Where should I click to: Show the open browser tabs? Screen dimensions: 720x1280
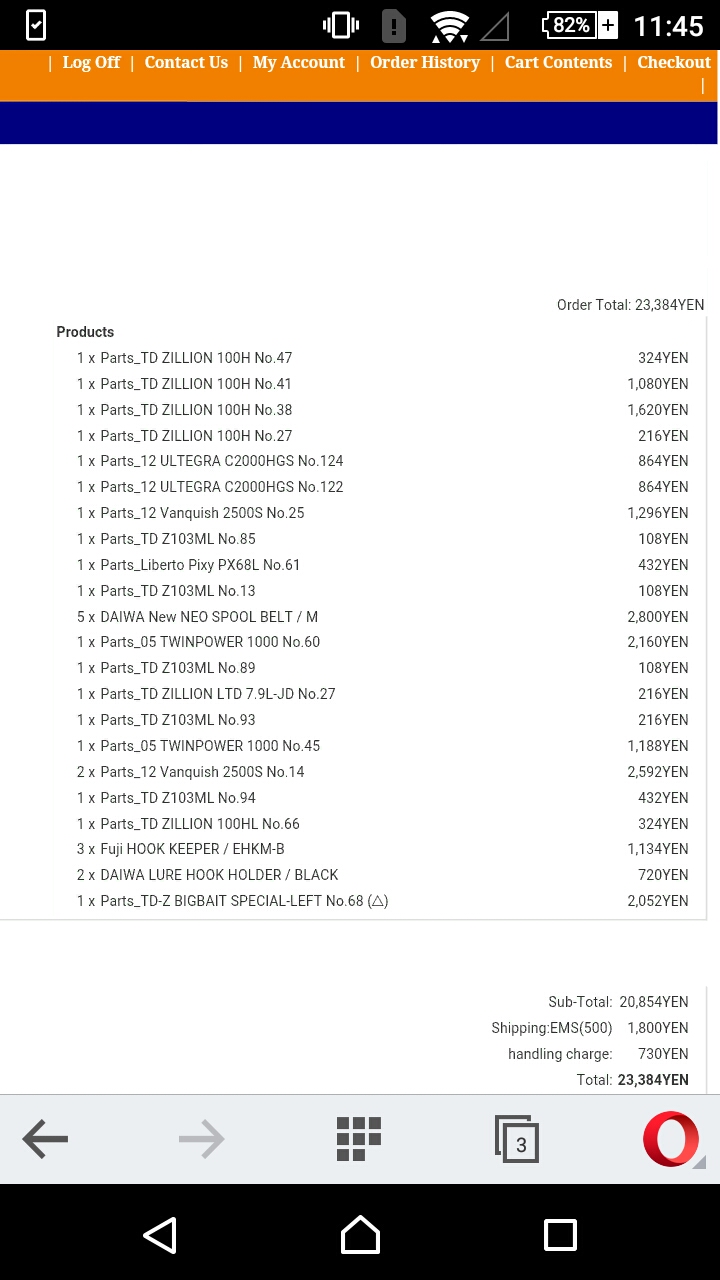tap(517, 1139)
